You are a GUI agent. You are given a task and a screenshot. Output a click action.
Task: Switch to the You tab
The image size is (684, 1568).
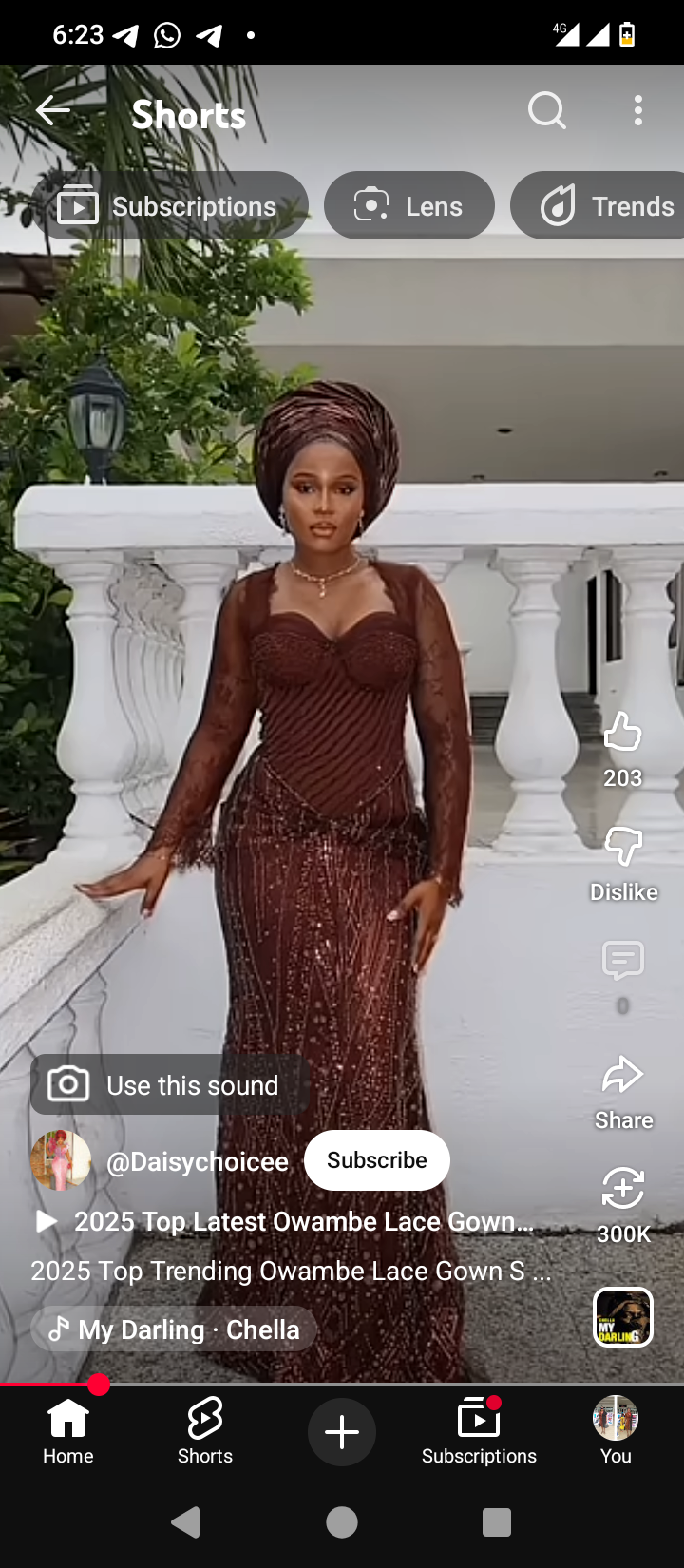(x=616, y=1431)
